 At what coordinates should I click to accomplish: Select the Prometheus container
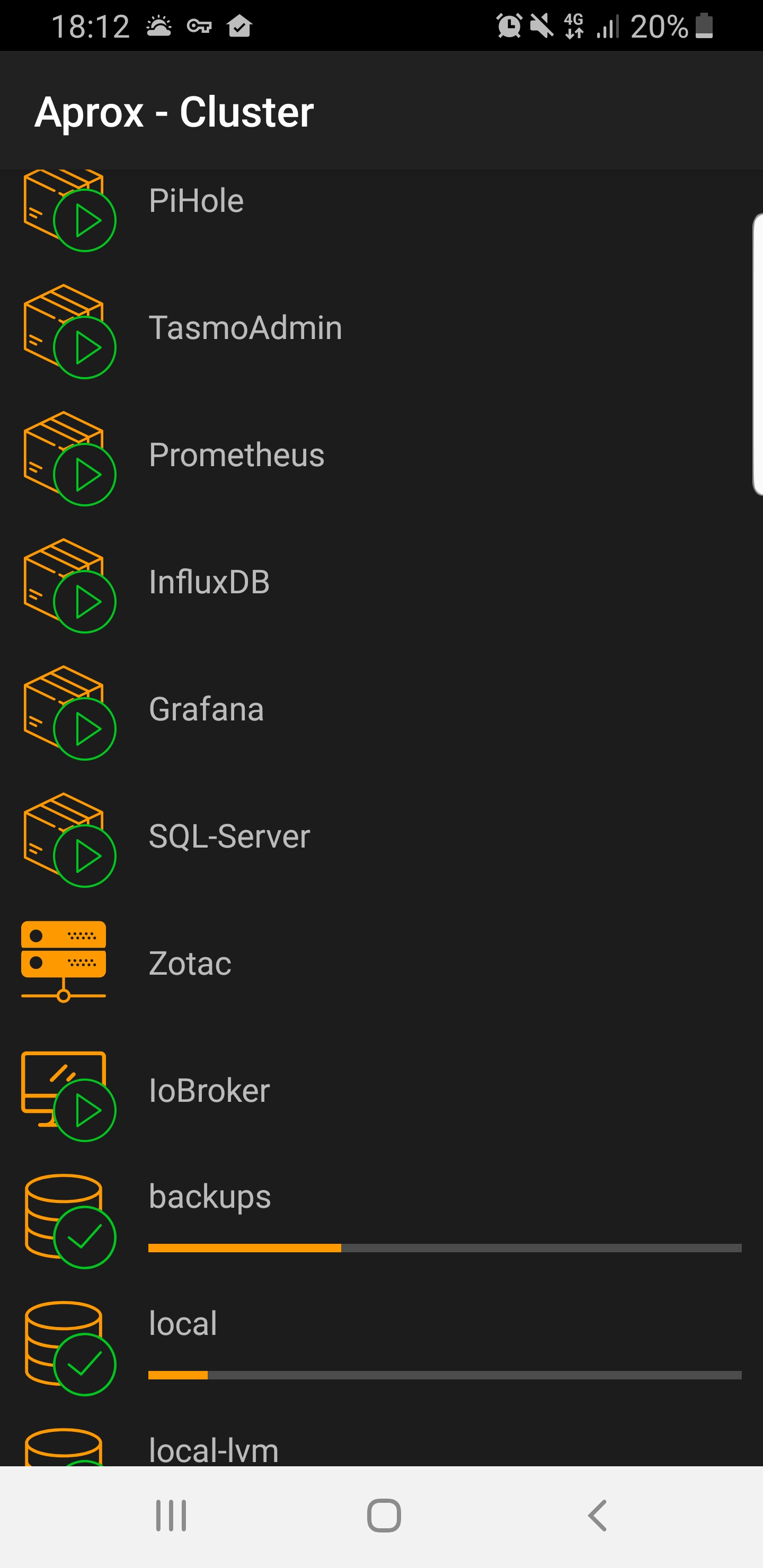[x=381, y=456]
